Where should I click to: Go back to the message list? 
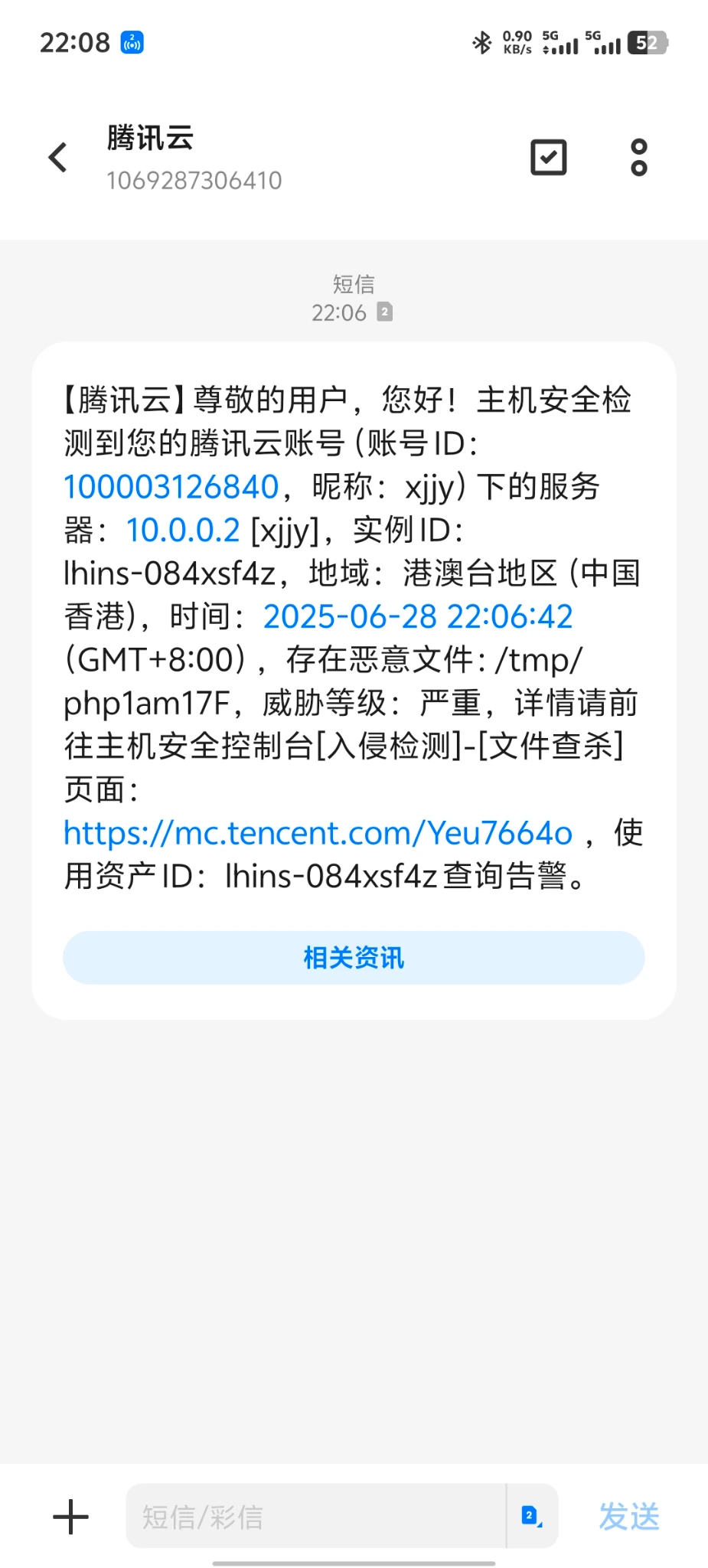[58, 158]
